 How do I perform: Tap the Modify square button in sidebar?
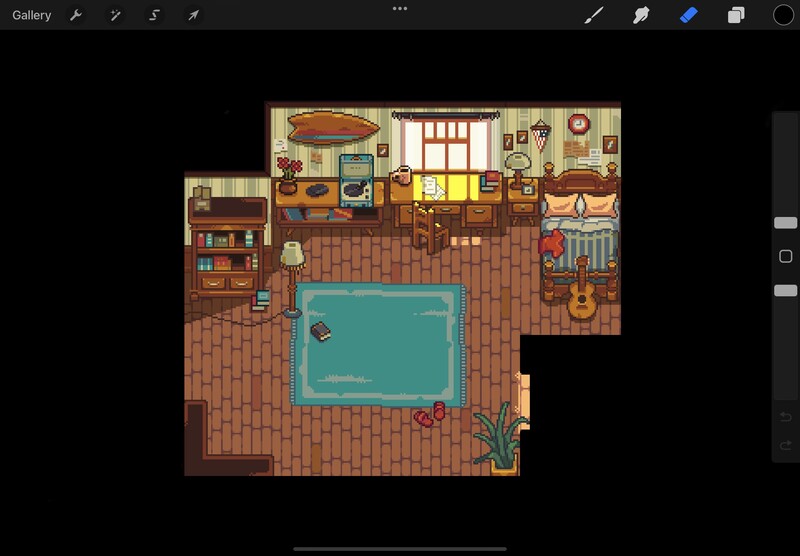(x=785, y=257)
